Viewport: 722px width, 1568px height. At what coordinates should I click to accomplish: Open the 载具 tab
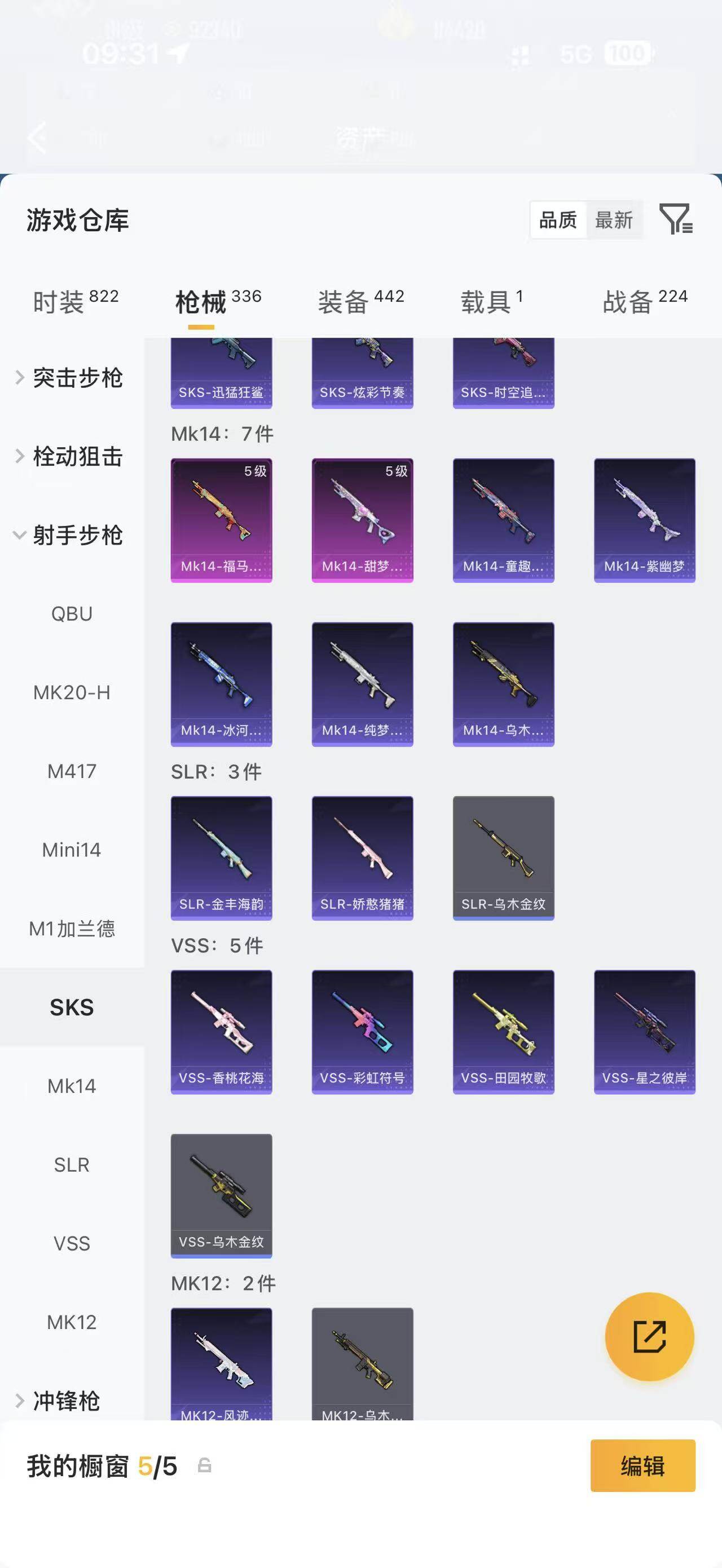tap(492, 301)
